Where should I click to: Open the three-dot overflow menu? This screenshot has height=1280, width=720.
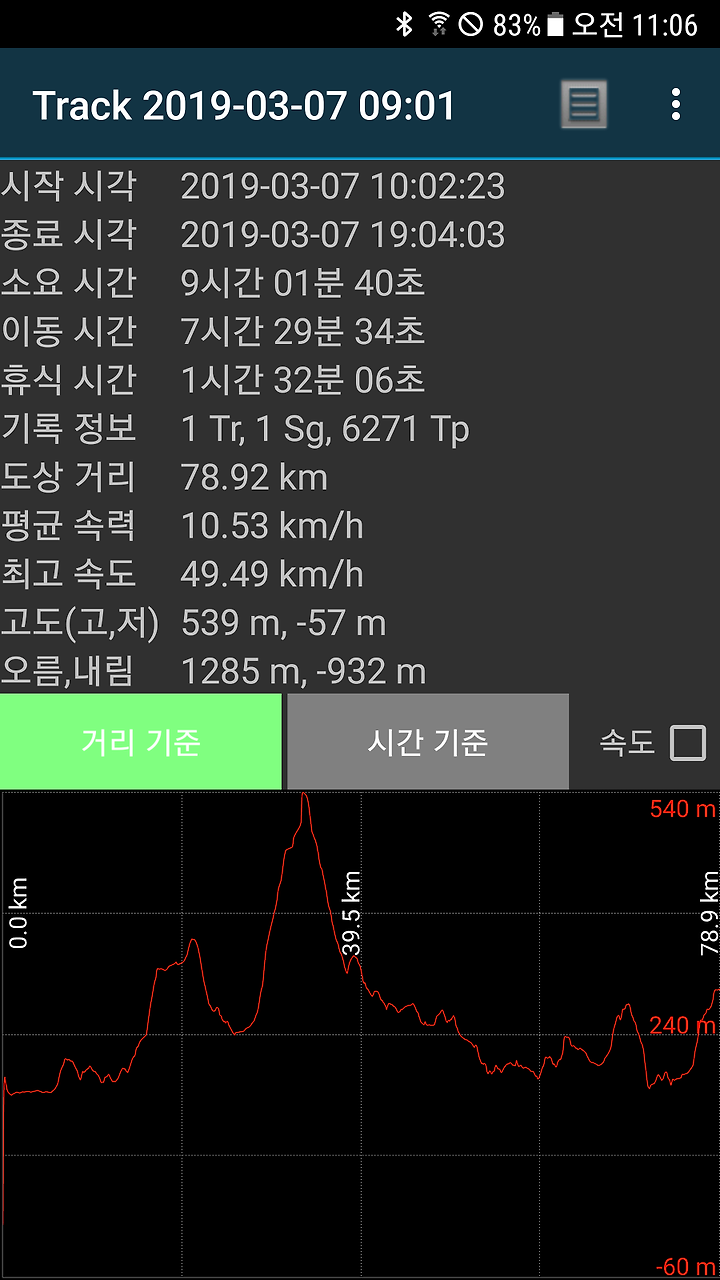click(676, 104)
